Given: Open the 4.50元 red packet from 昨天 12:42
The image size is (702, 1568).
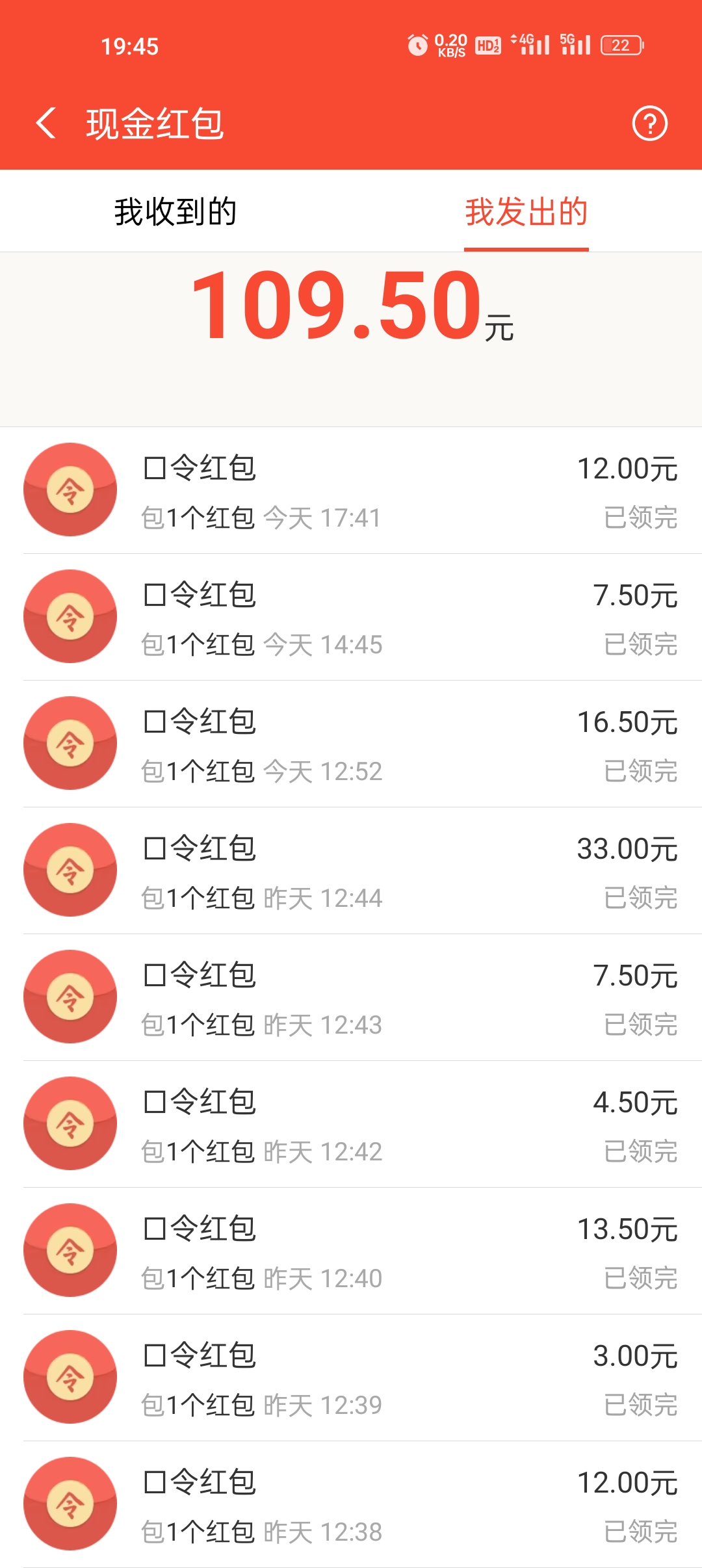Looking at the screenshot, I should [x=351, y=1125].
